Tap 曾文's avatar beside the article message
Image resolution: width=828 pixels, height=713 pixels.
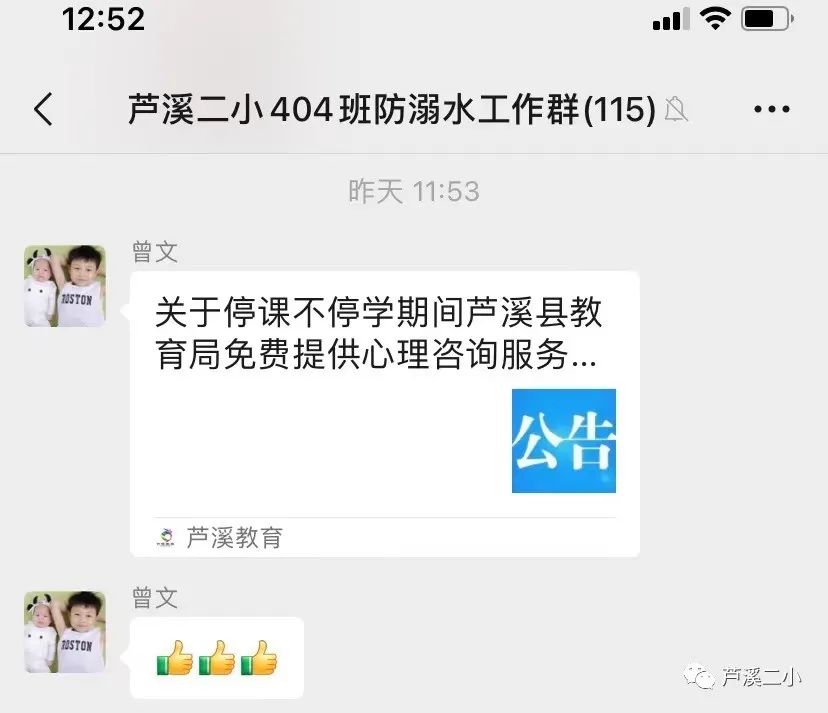pyautogui.click(x=65, y=286)
